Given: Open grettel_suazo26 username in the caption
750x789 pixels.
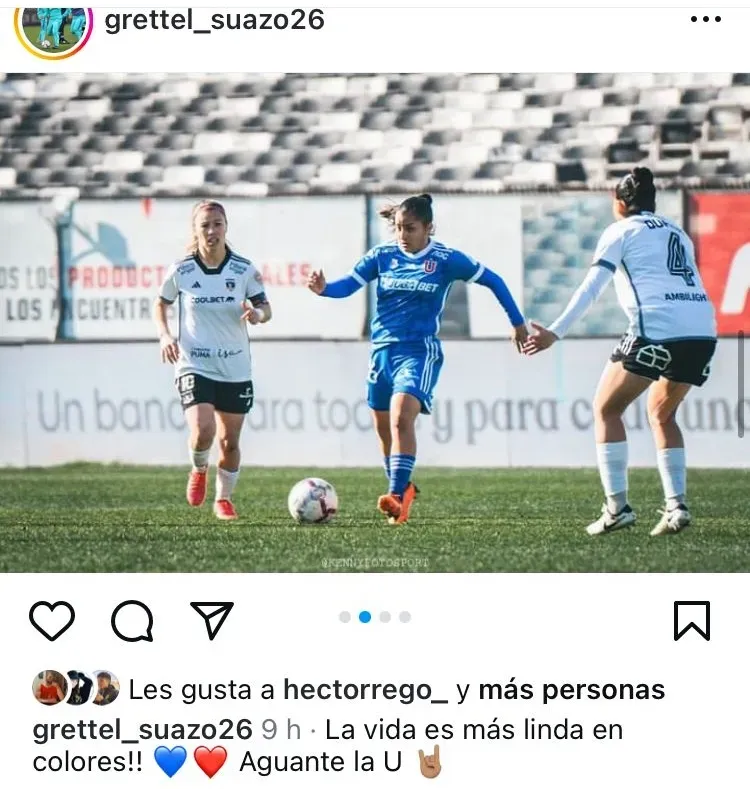Looking at the screenshot, I should tap(142, 730).
